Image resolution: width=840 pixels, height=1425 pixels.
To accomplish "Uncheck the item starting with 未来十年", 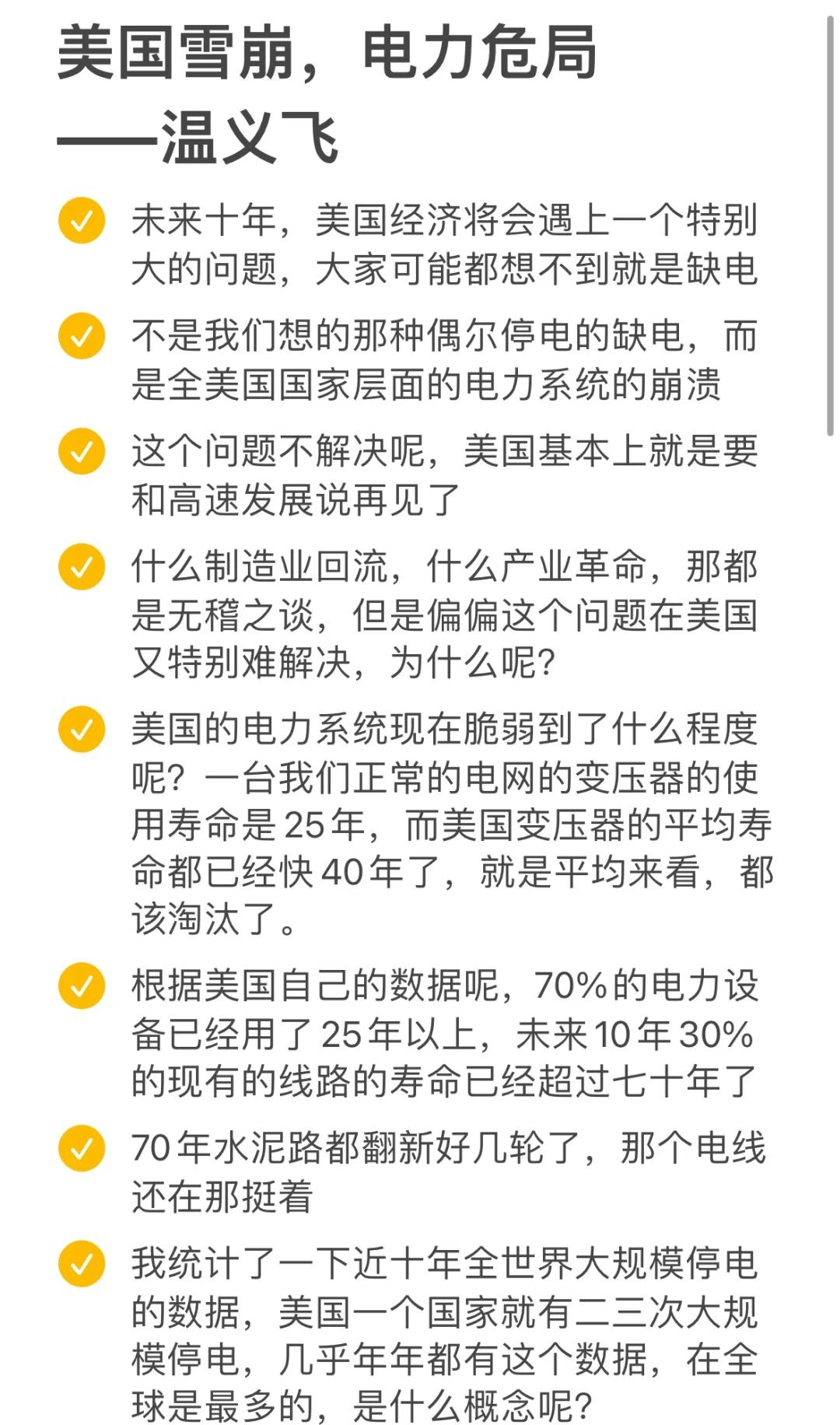I will pos(82,221).
